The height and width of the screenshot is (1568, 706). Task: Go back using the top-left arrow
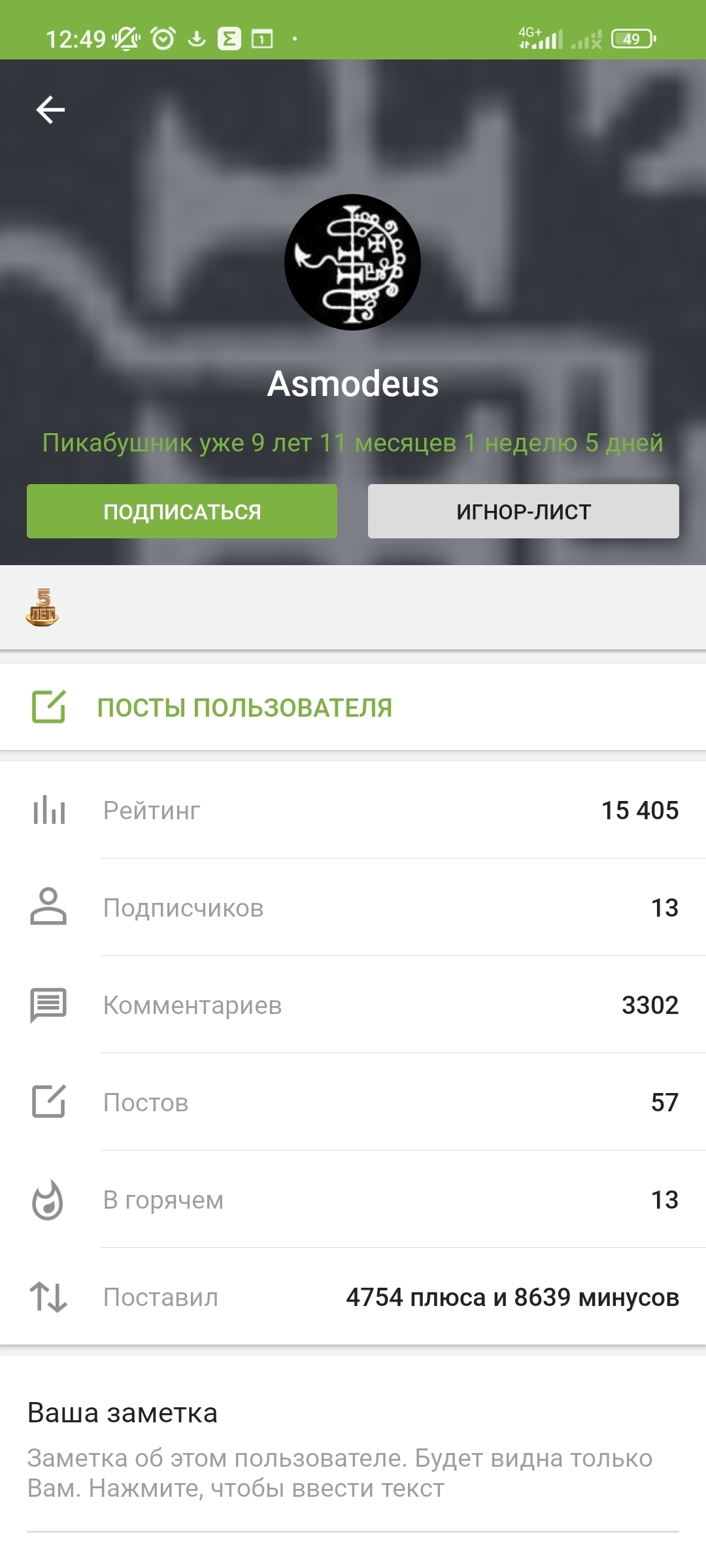tap(50, 109)
